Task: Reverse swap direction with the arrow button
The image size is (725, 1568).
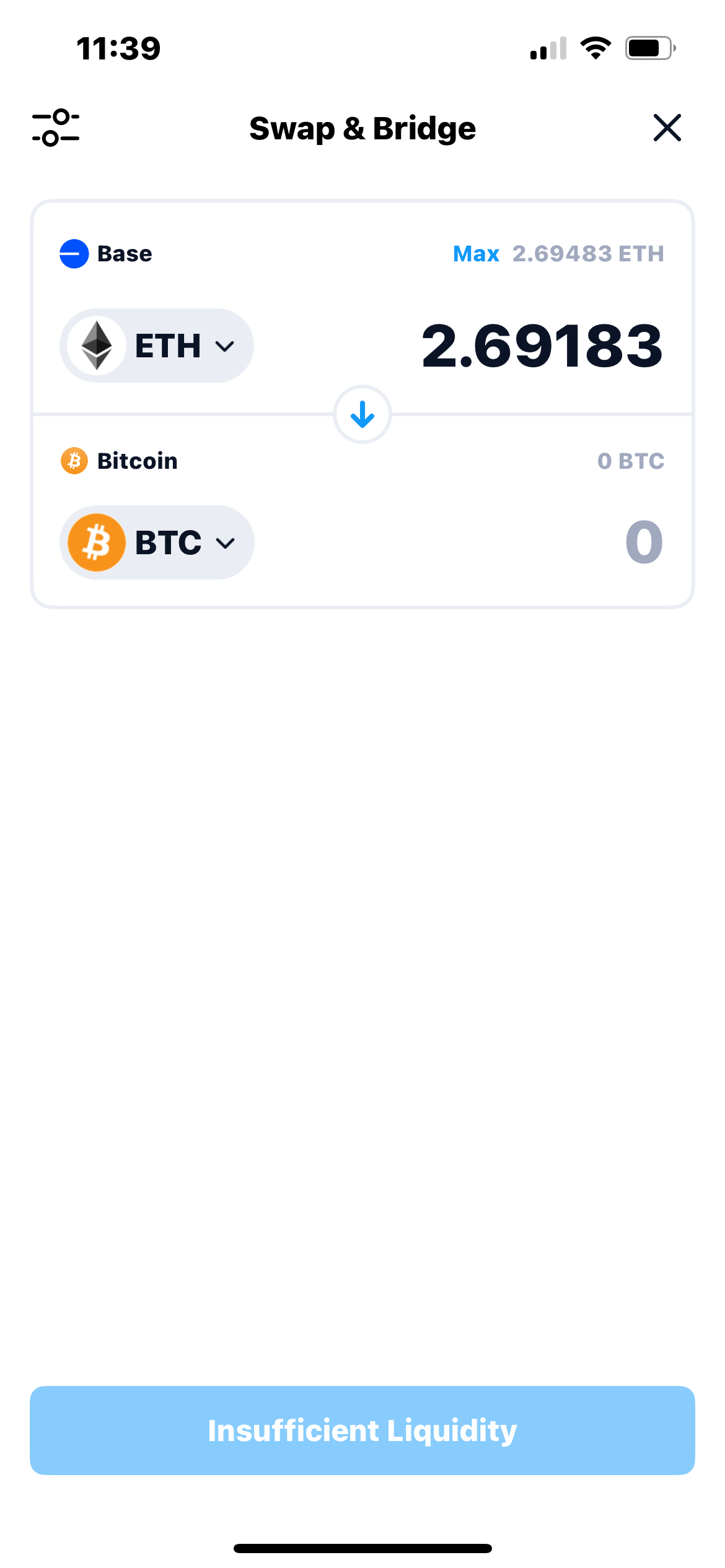Action: (362, 414)
